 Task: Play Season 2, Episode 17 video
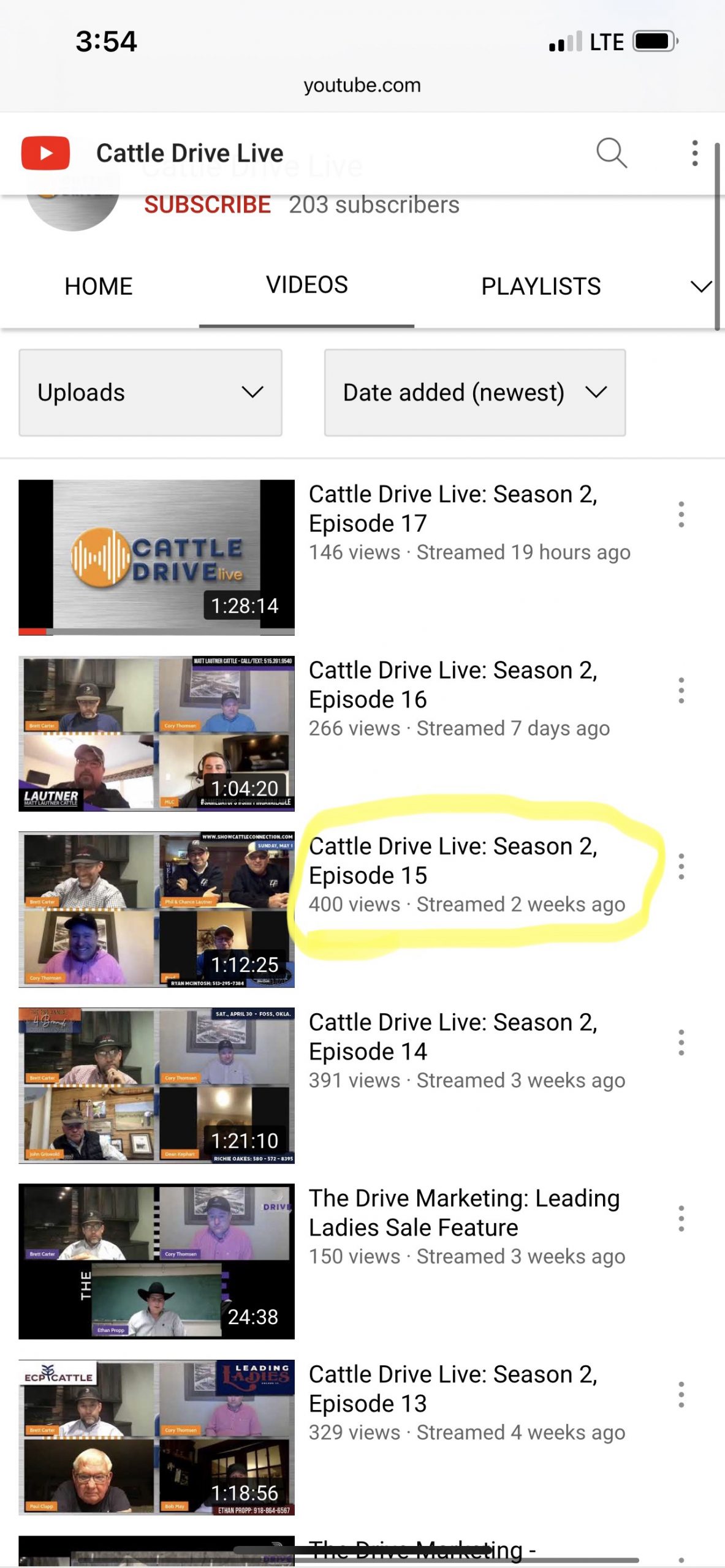pyautogui.click(x=156, y=557)
